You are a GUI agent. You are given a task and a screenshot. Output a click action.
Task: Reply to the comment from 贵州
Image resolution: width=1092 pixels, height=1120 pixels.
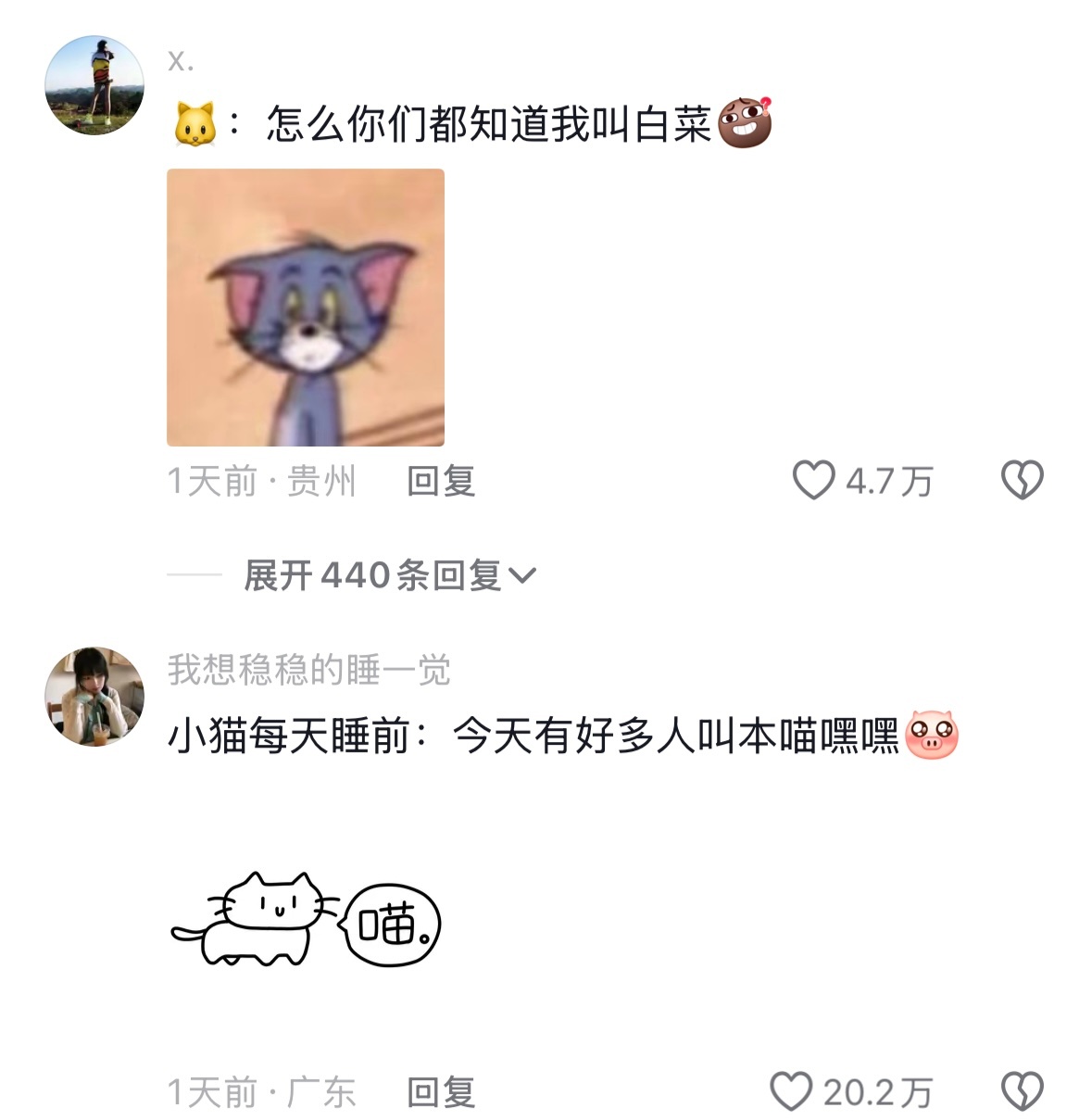441,481
